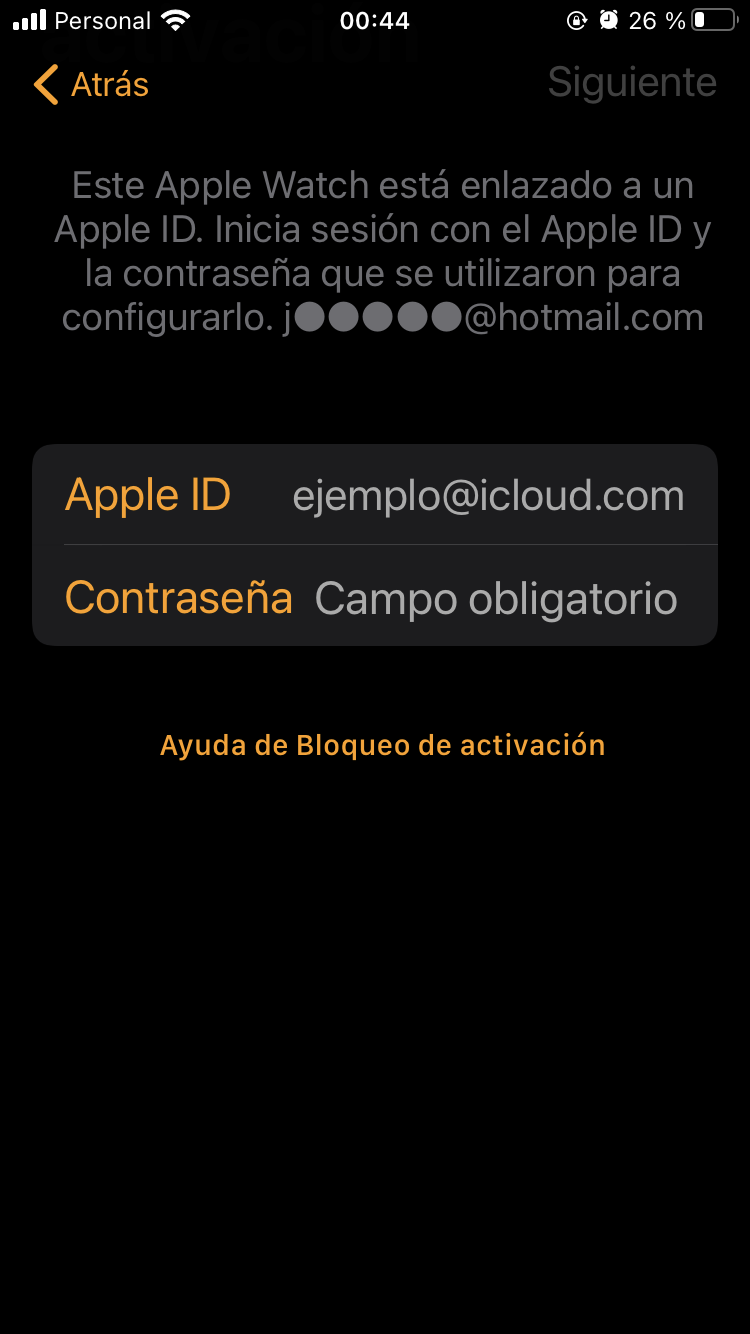Go back with the Atrás button

click(x=91, y=85)
